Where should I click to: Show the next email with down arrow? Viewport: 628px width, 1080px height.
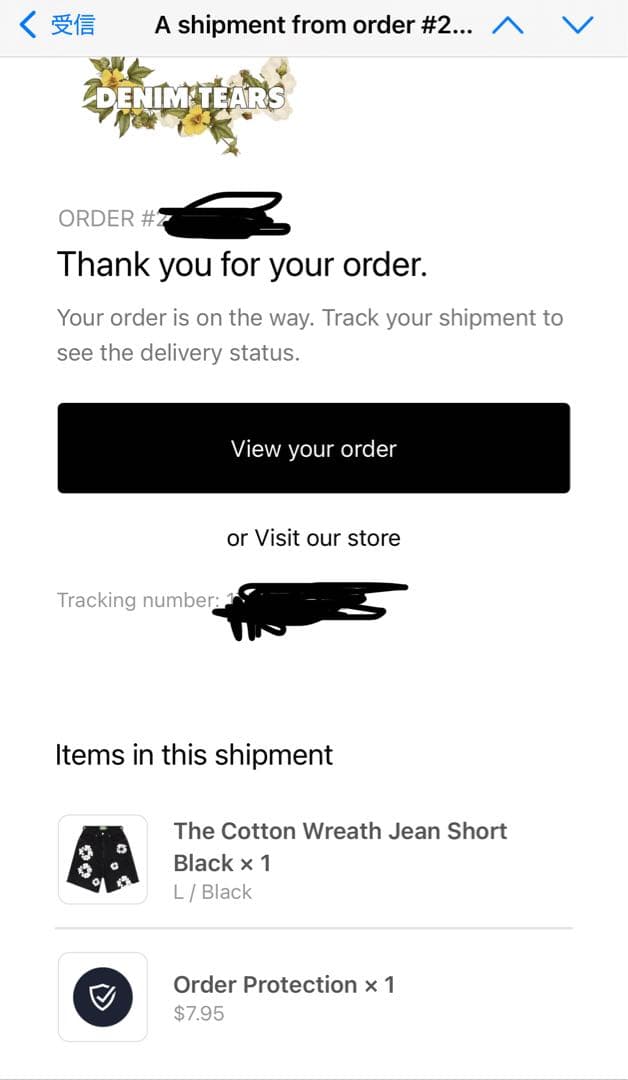(578, 26)
